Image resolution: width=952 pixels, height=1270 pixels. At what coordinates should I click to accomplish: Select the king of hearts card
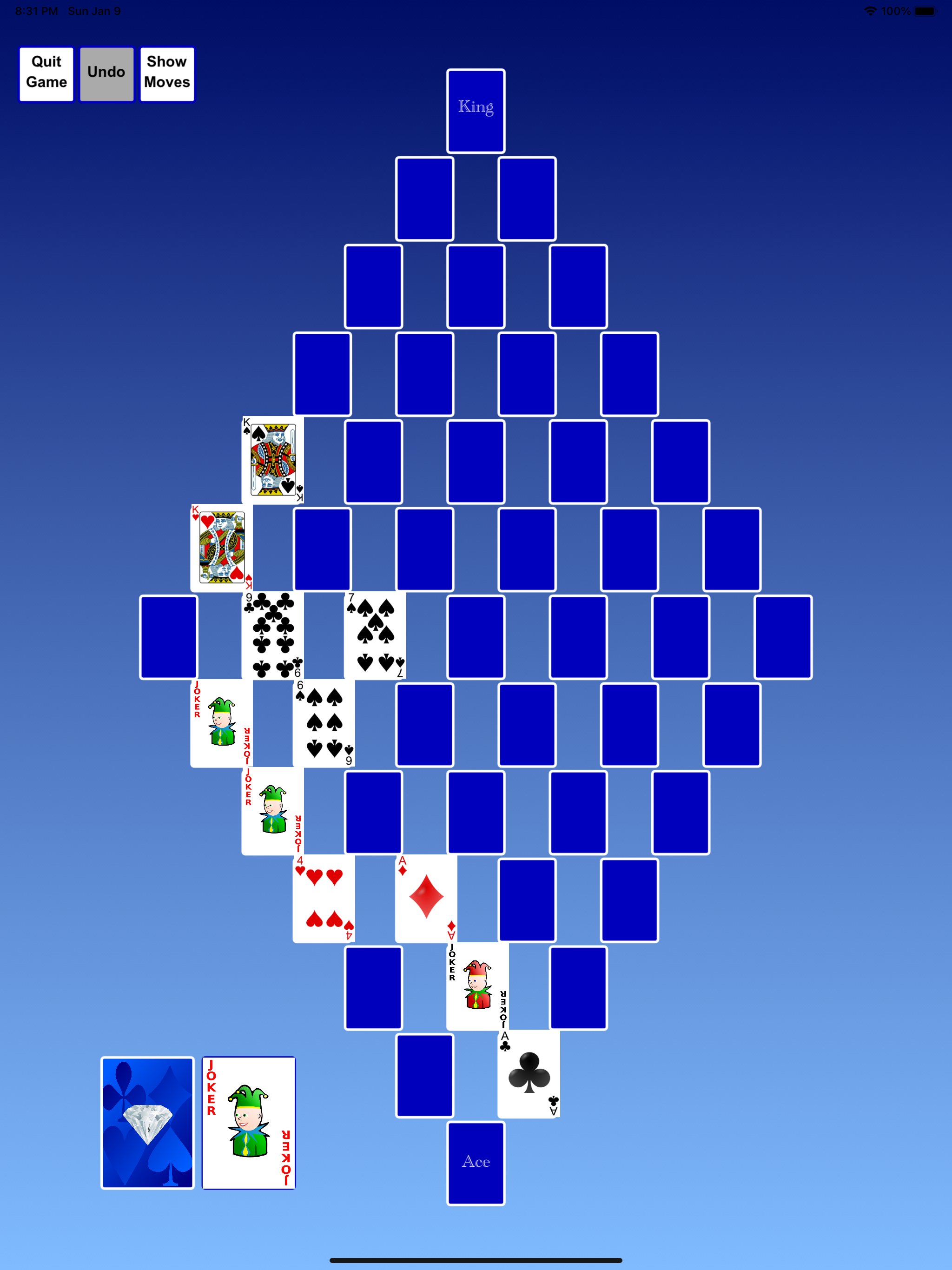click(x=221, y=548)
